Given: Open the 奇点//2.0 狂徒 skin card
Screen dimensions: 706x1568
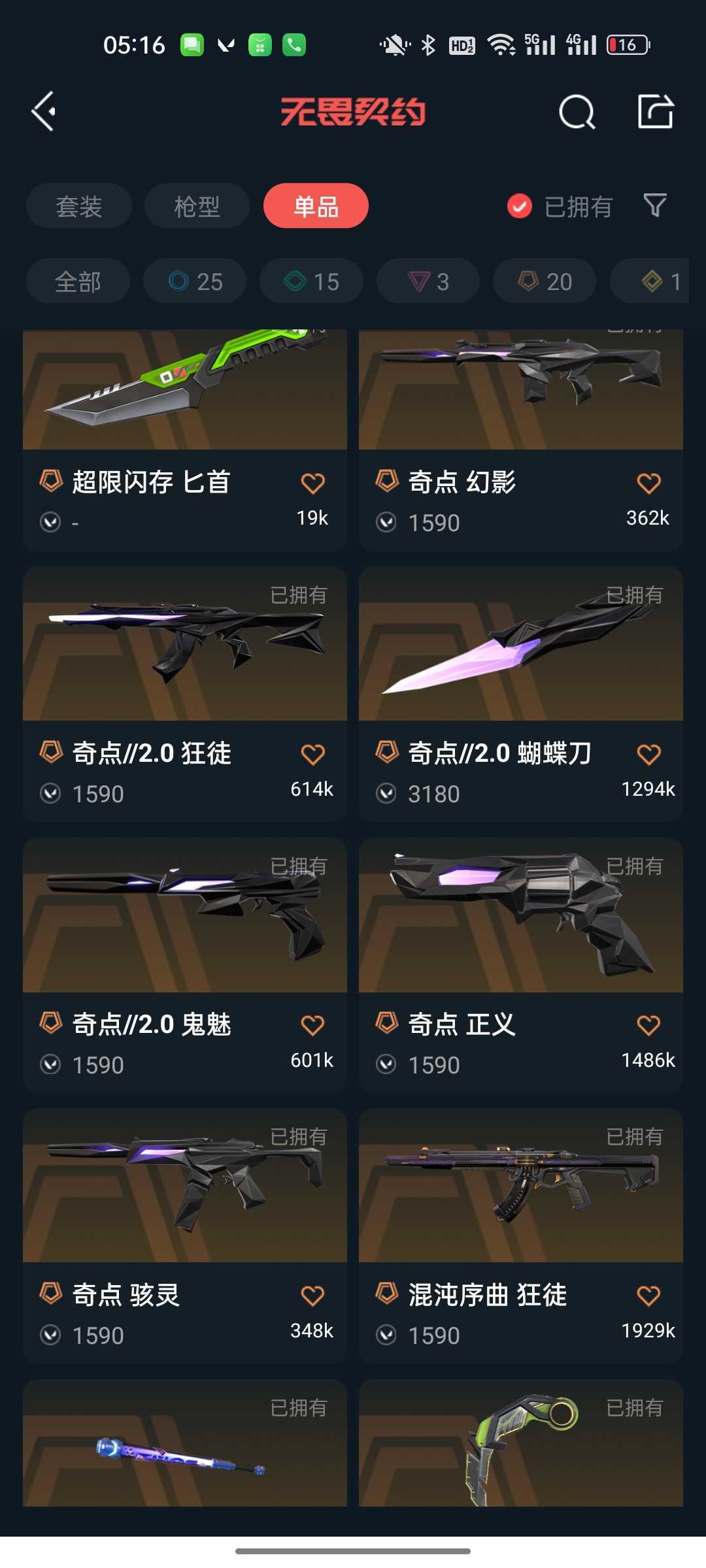Looking at the screenshot, I should [184, 693].
